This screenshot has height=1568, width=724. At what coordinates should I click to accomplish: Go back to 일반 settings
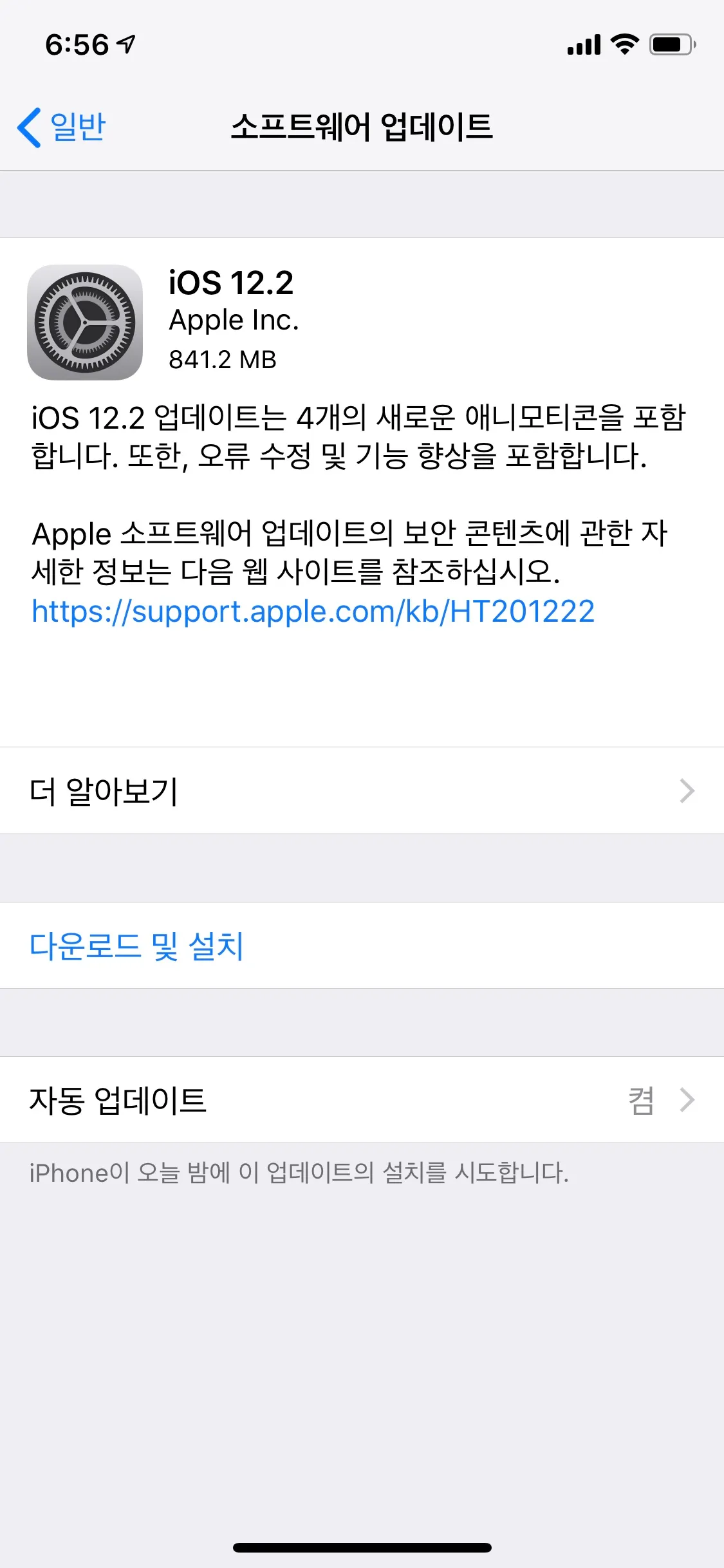tap(62, 127)
